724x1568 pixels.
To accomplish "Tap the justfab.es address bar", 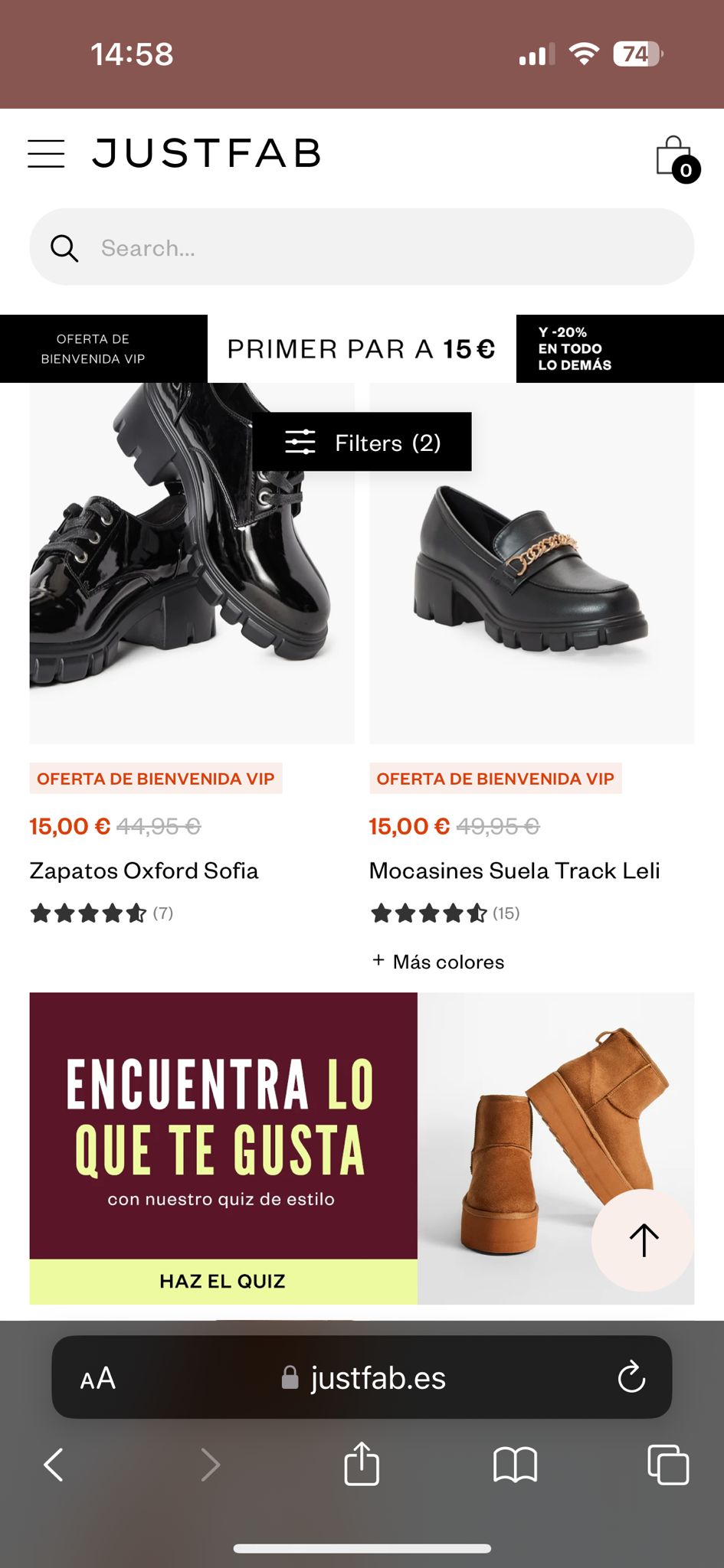I will (x=377, y=1378).
